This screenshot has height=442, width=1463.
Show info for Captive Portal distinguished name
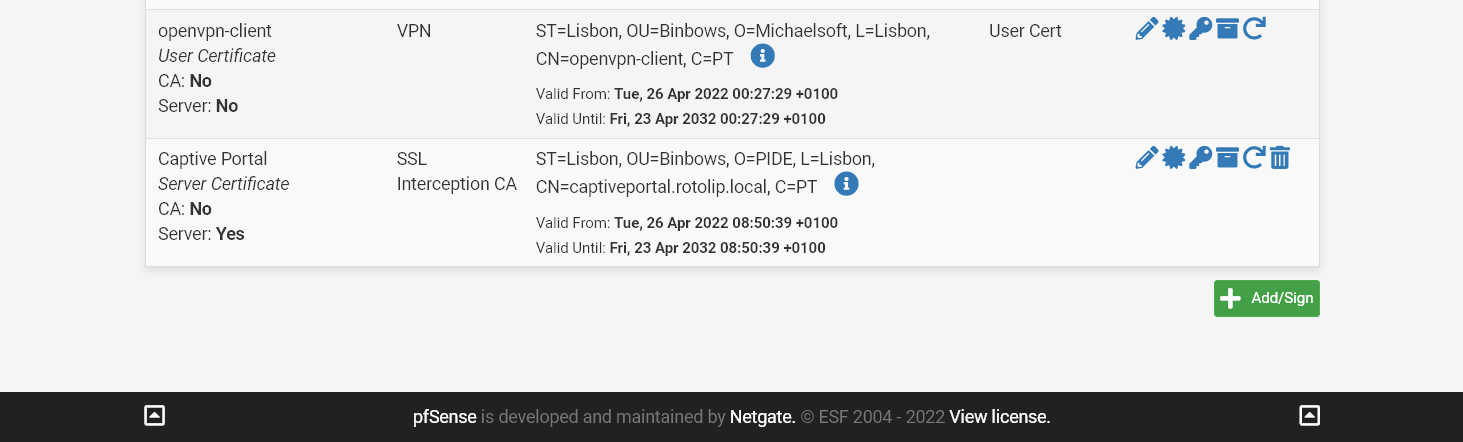coord(846,184)
